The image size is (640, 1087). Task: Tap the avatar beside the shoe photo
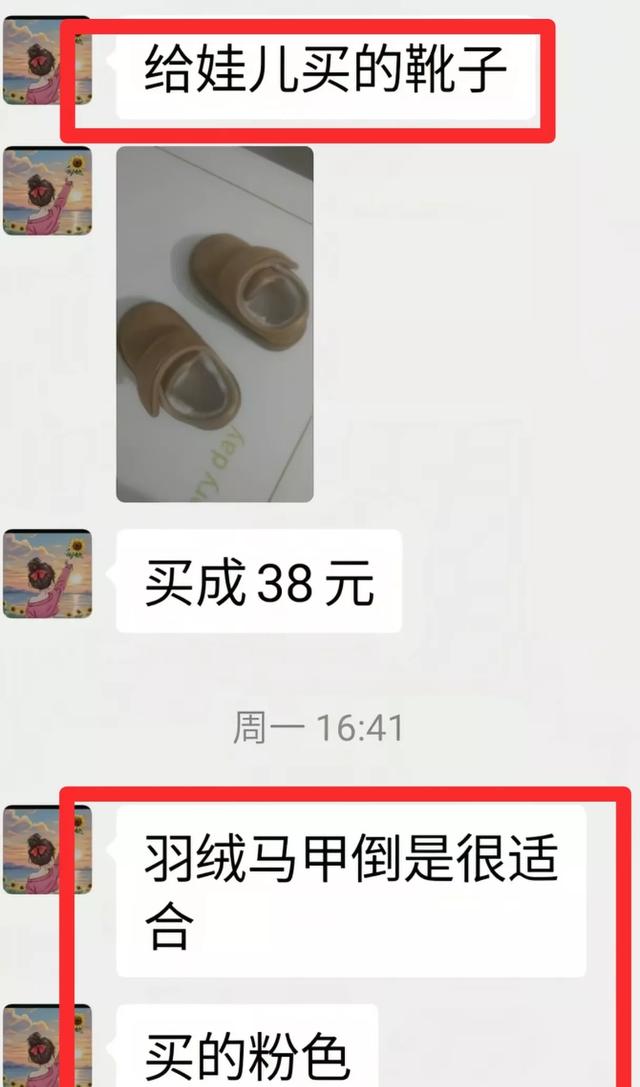coord(47,191)
